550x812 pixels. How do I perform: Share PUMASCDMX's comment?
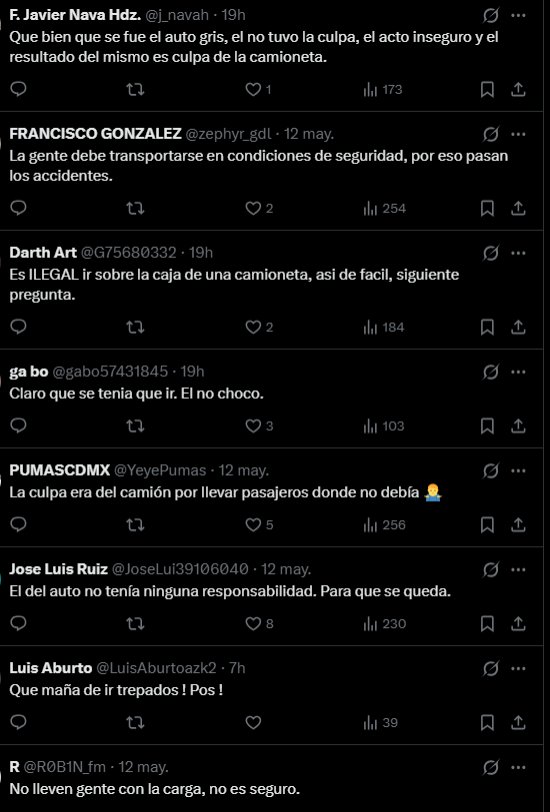[x=518, y=525]
